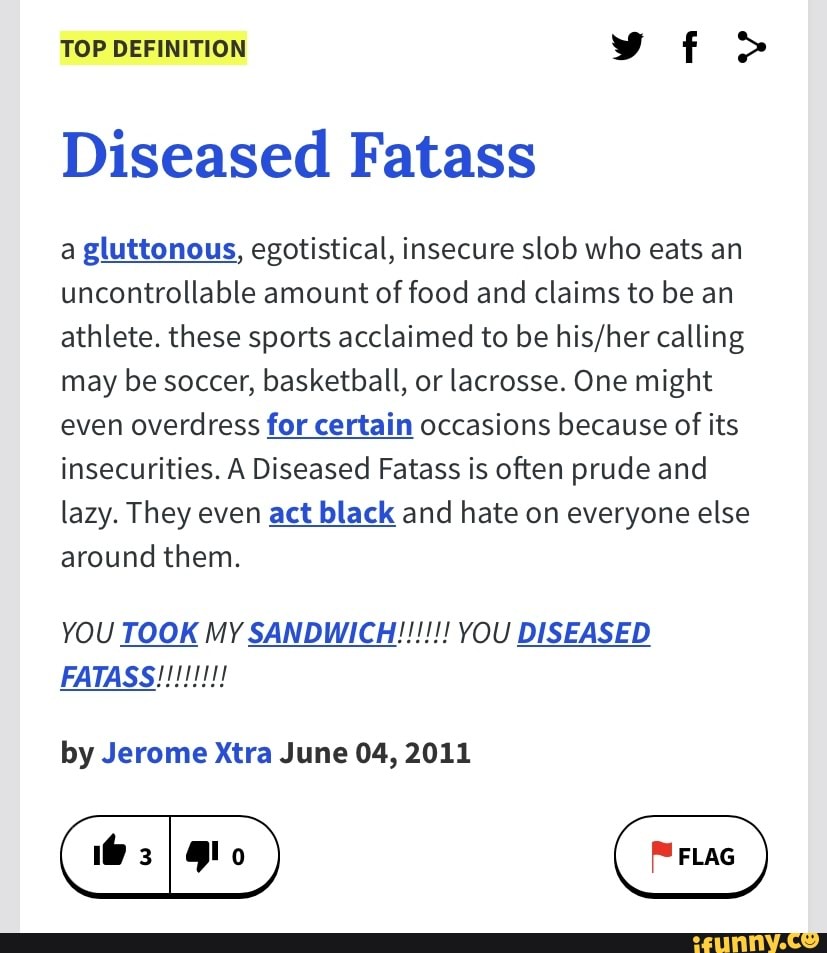The image size is (827, 953).
Task: Upvote this definition with thumbs up
Action: tap(118, 855)
